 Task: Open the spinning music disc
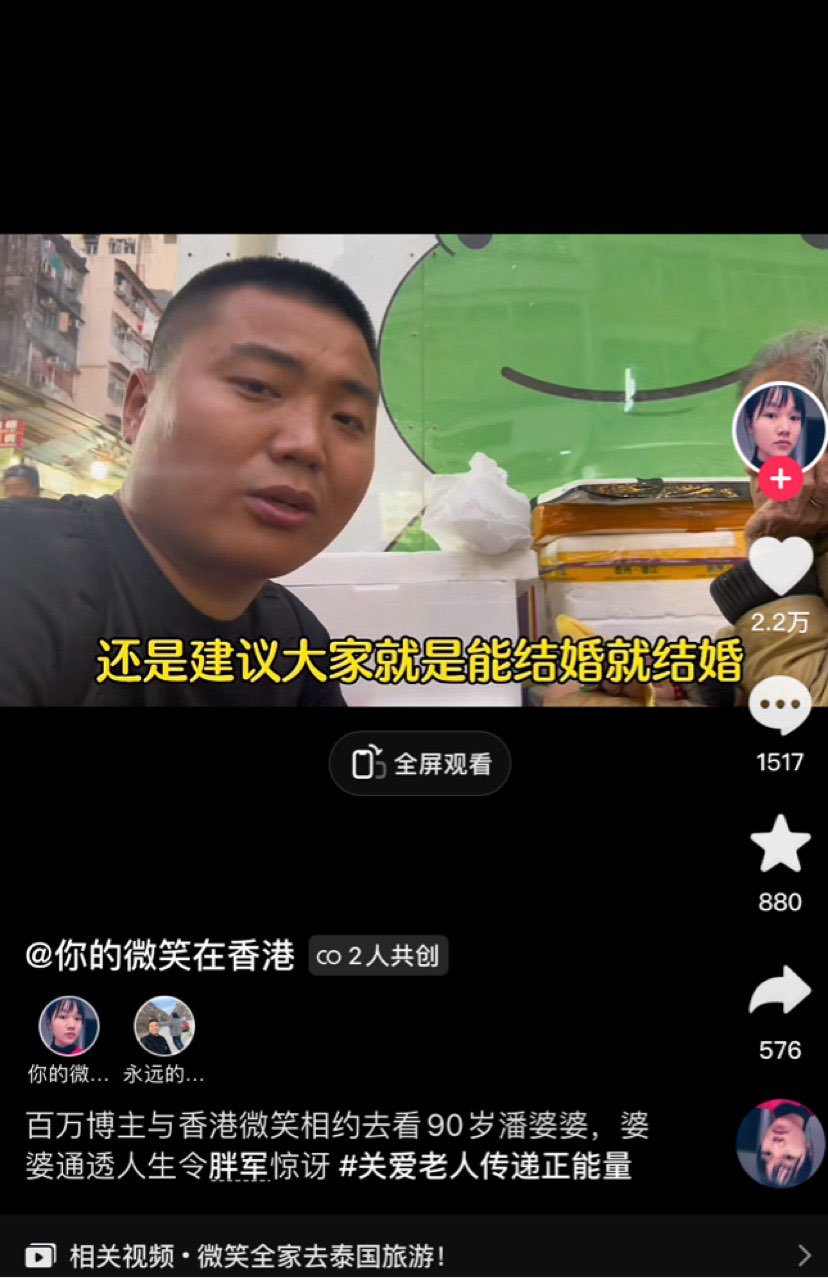point(780,1144)
